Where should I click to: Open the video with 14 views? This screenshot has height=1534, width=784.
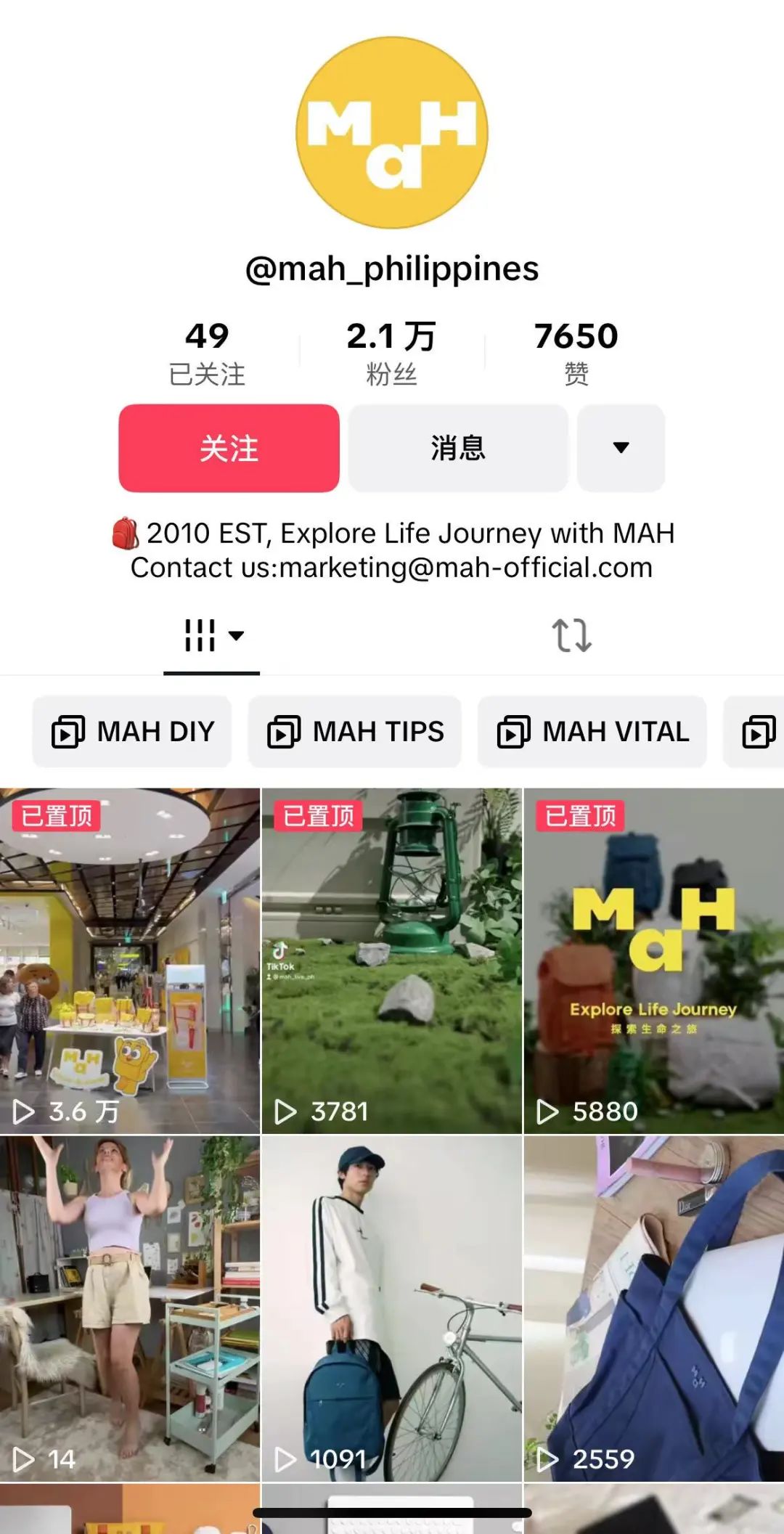(x=130, y=1308)
